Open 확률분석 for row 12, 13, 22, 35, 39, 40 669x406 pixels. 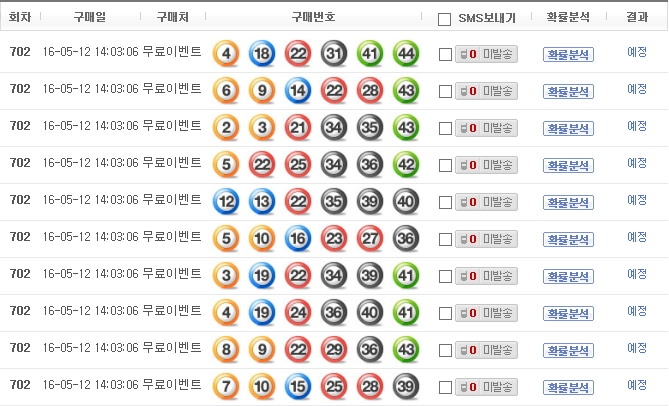coord(568,202)
